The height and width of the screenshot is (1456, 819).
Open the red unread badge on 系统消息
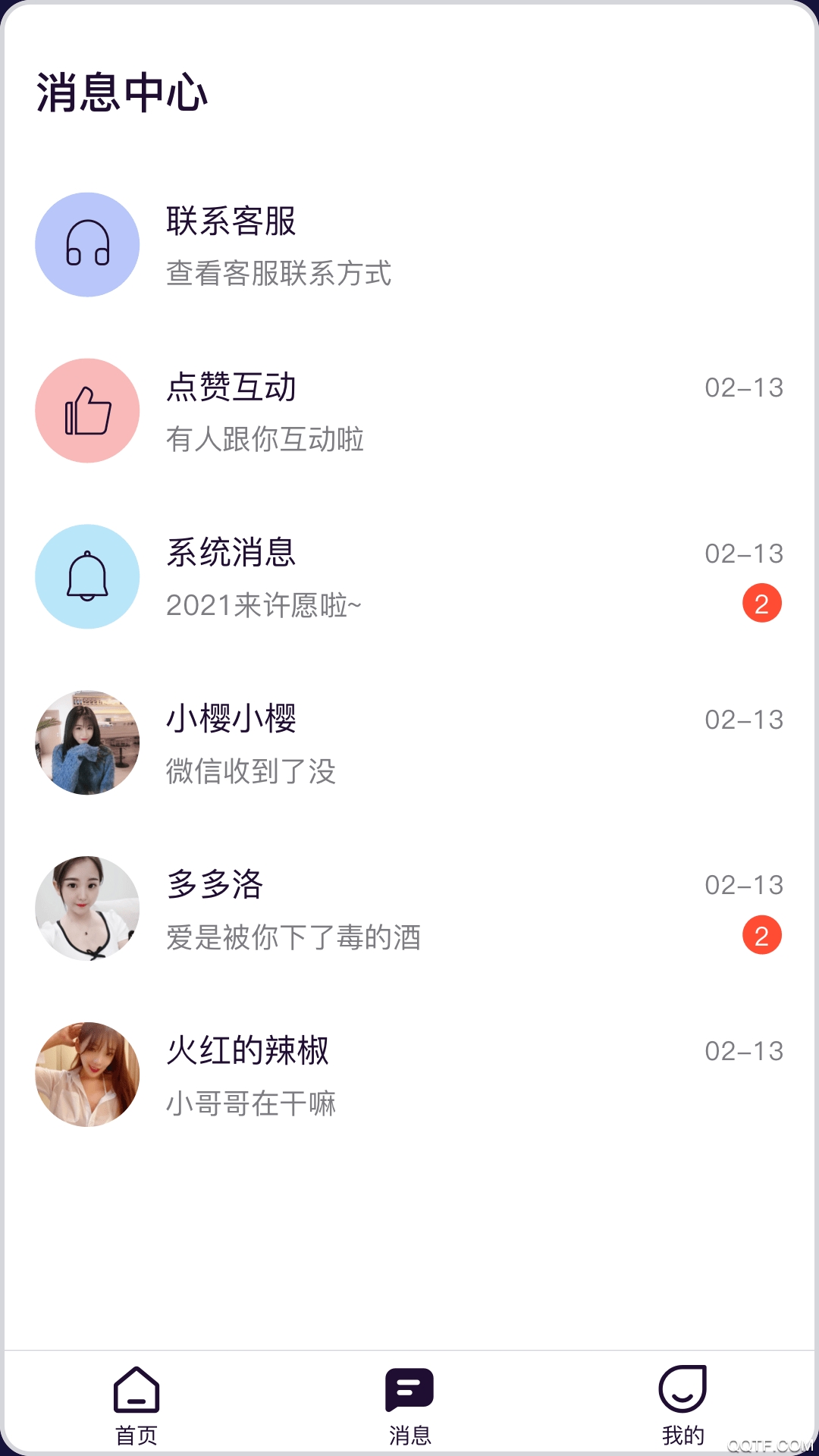pos(761,604)
